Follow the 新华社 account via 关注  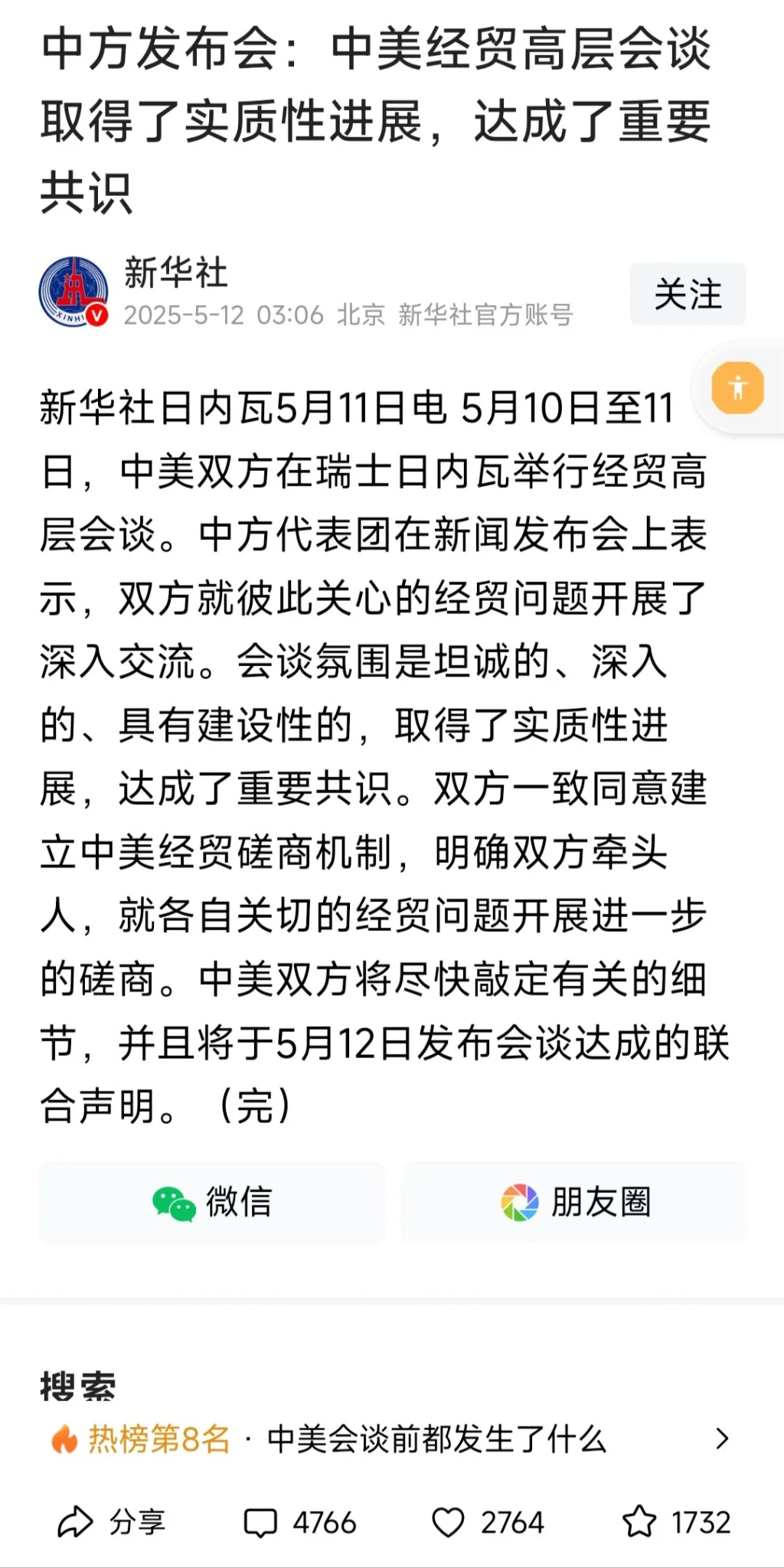pyautogui.click(x=688, y=294)
